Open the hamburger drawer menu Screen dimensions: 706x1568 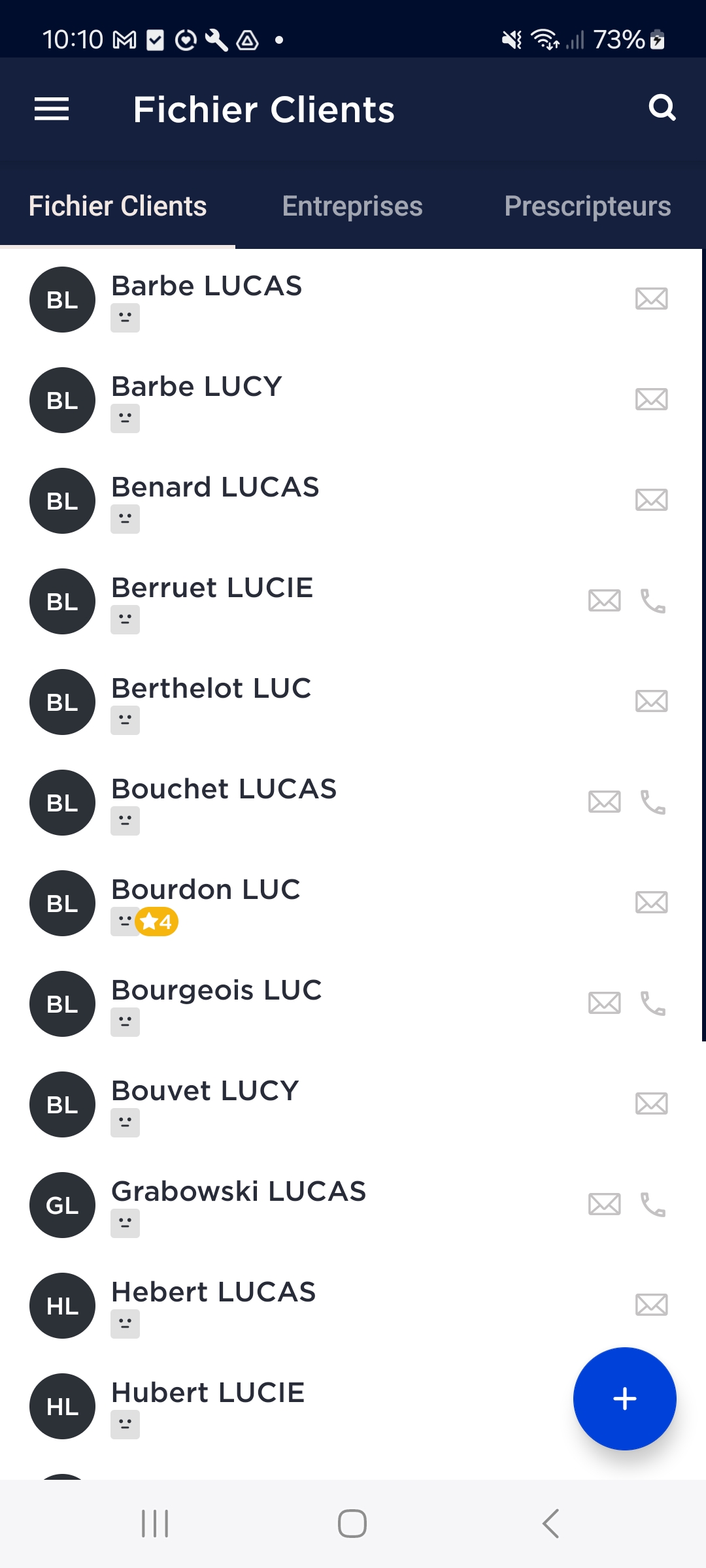tap(52, 109)
